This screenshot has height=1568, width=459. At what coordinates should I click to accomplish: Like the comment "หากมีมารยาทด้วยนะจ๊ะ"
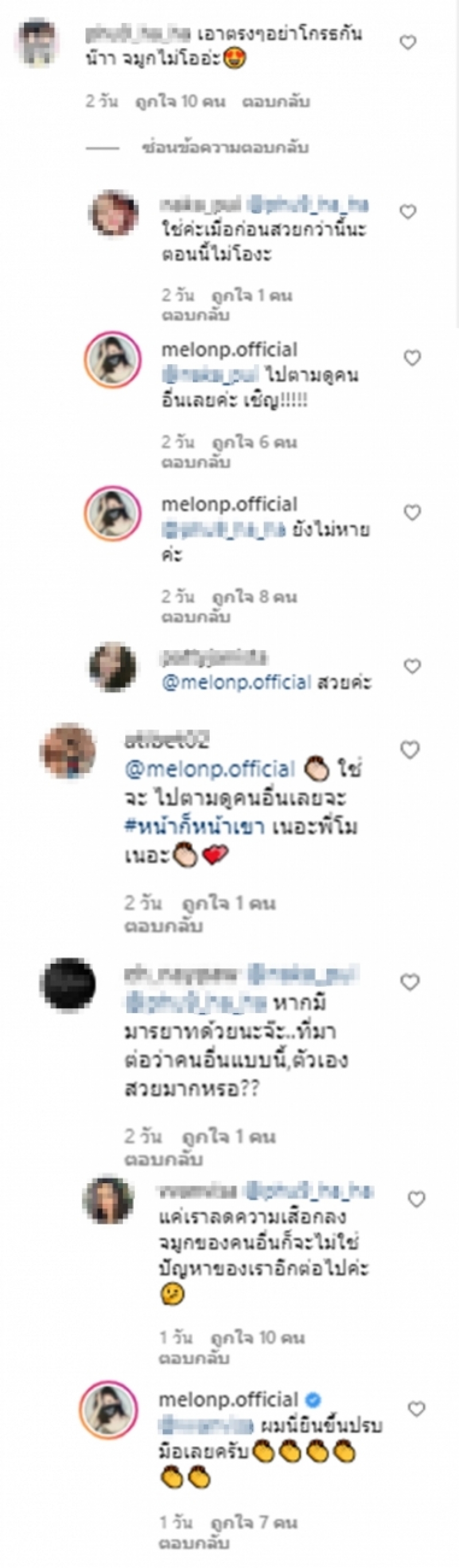410,982
